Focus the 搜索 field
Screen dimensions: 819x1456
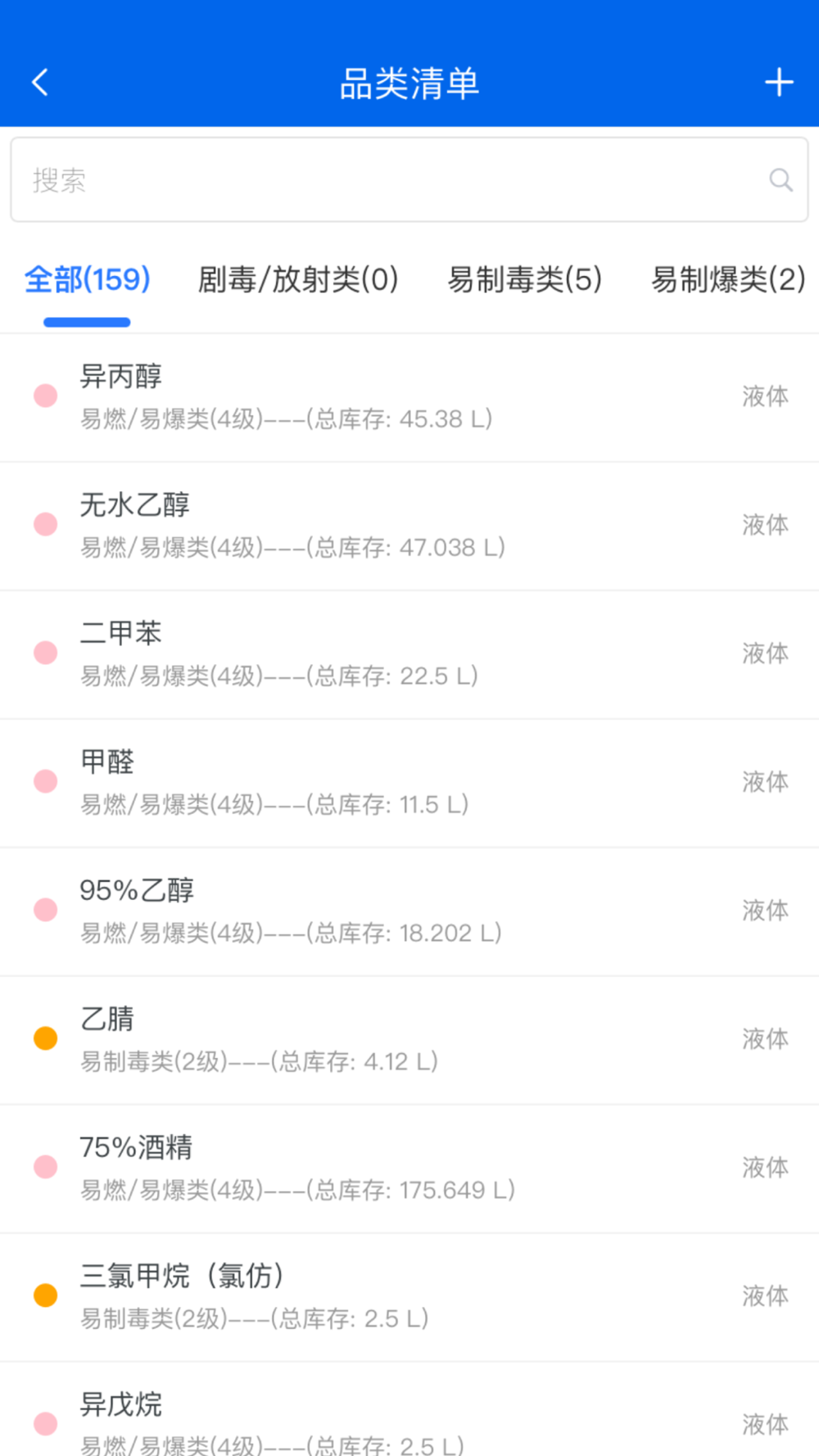tap(393, 180)
